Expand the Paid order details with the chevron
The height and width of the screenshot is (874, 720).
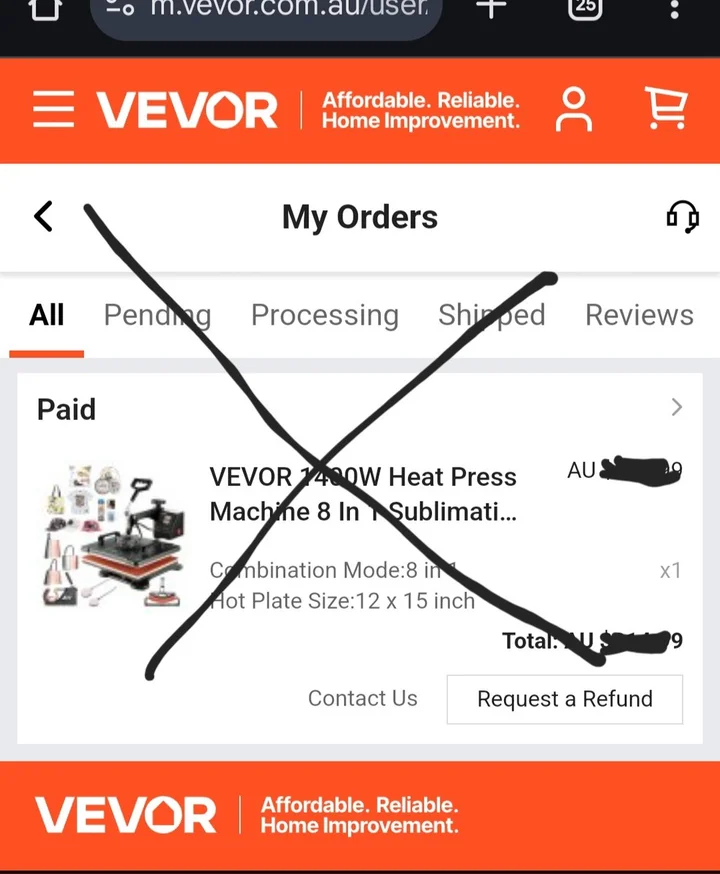[x=677, y=407]
